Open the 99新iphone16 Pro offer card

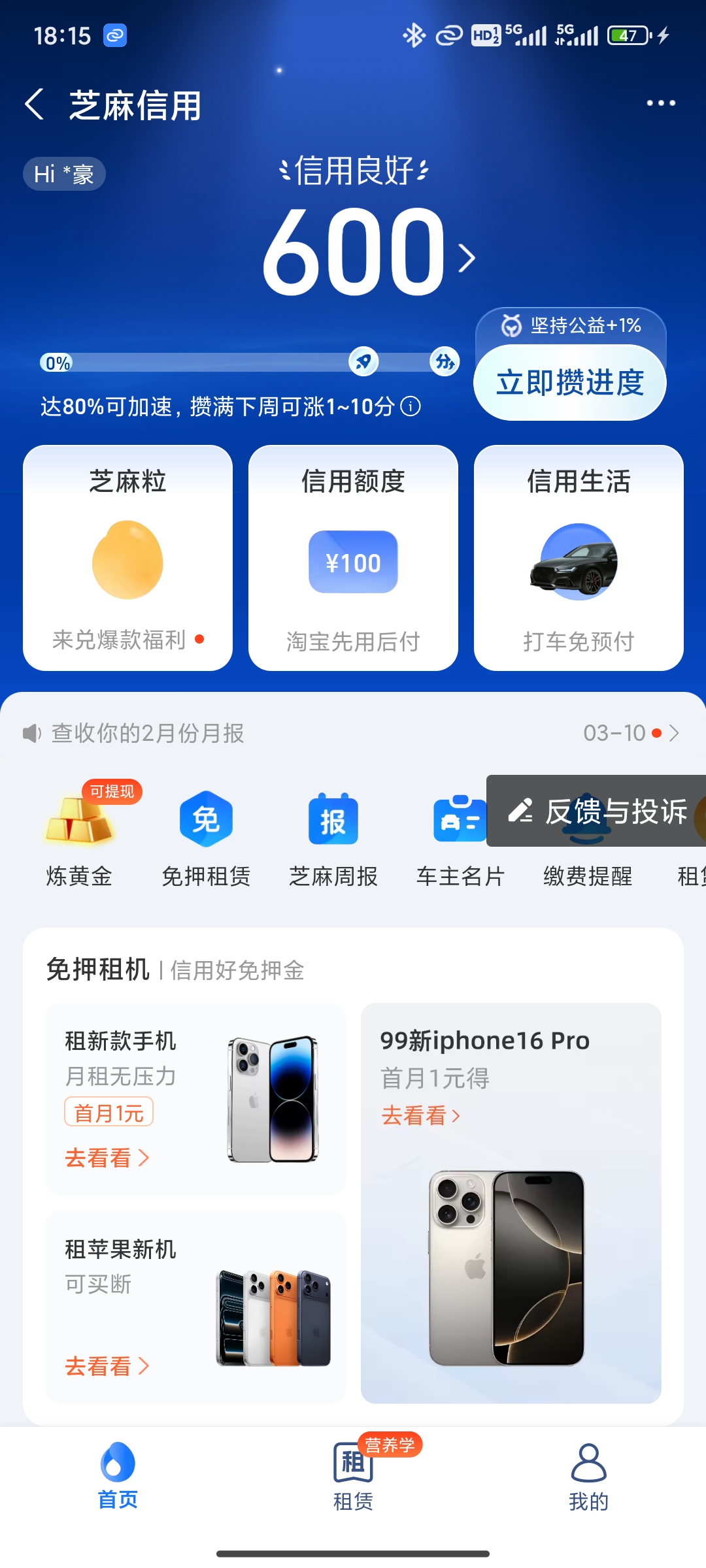click(511, 1202)
